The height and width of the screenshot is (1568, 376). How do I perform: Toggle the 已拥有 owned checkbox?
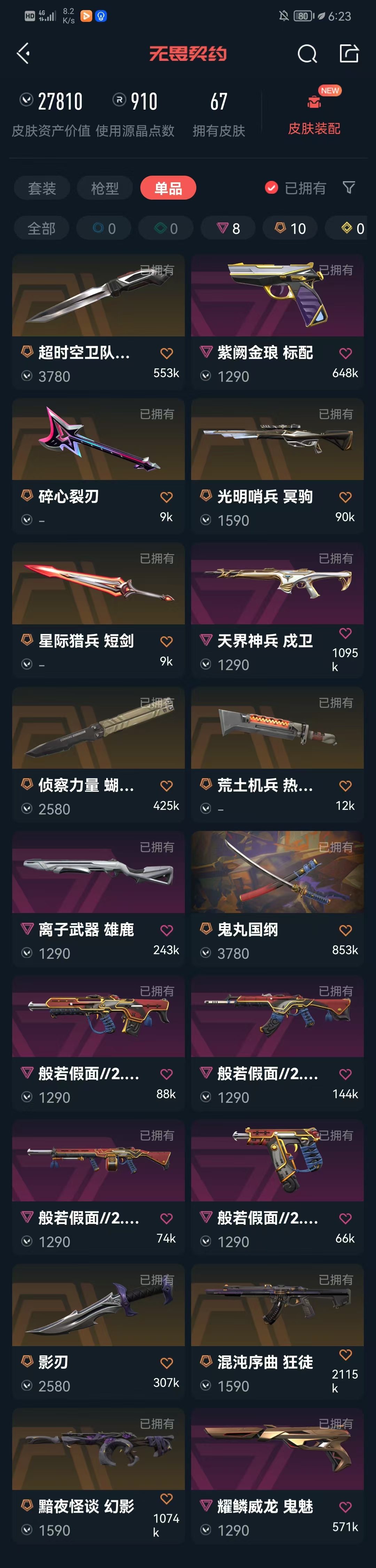point(272,188)
